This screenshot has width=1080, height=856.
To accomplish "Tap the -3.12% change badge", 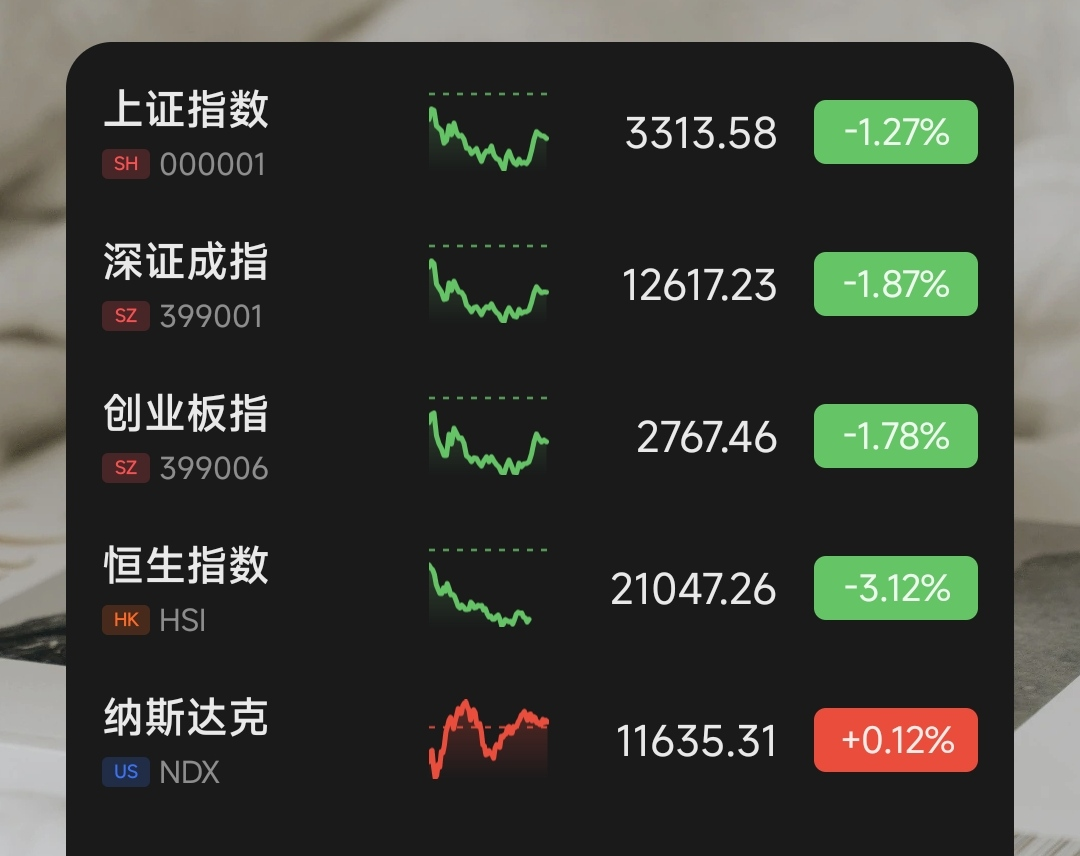I will (x=895, y=588).
